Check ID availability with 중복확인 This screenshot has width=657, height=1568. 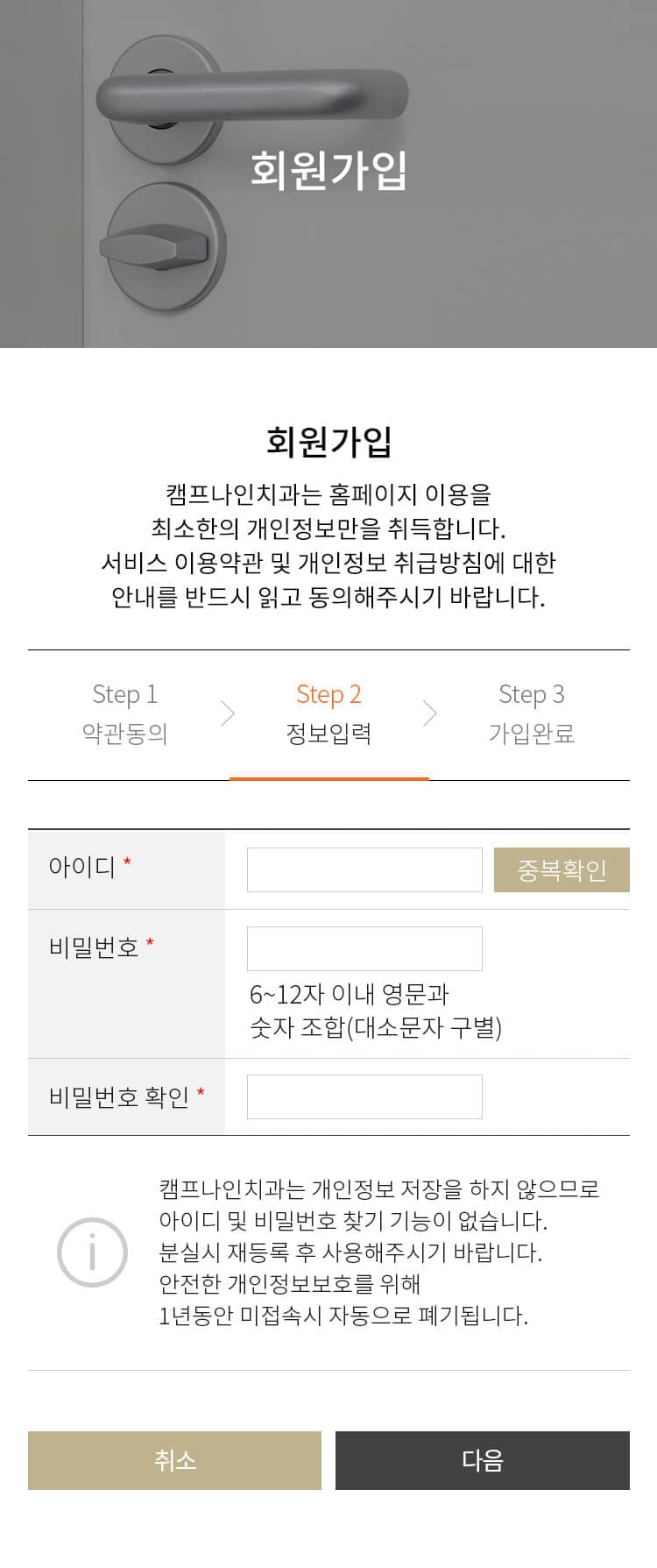[x=562, y=869]
